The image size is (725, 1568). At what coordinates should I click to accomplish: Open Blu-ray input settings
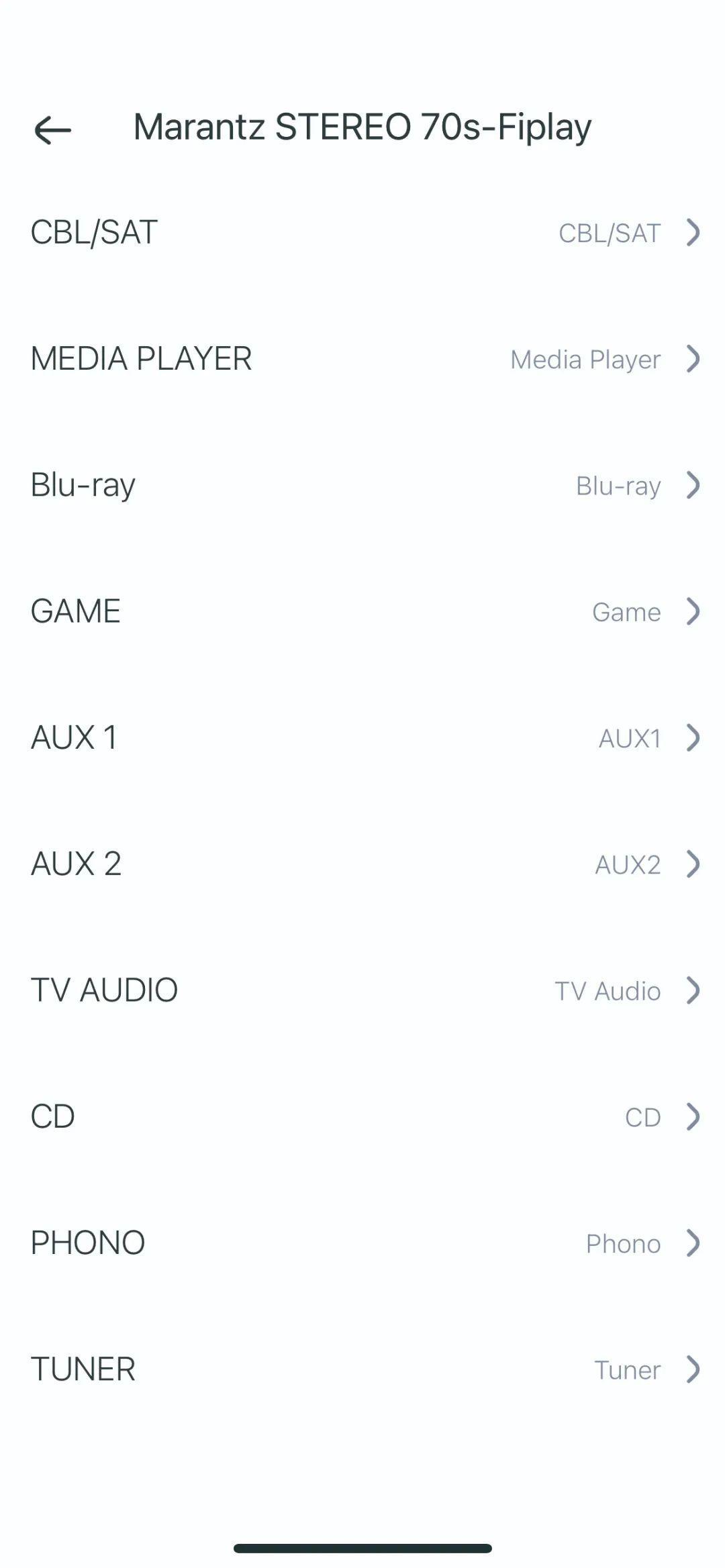tap(362, 484)
